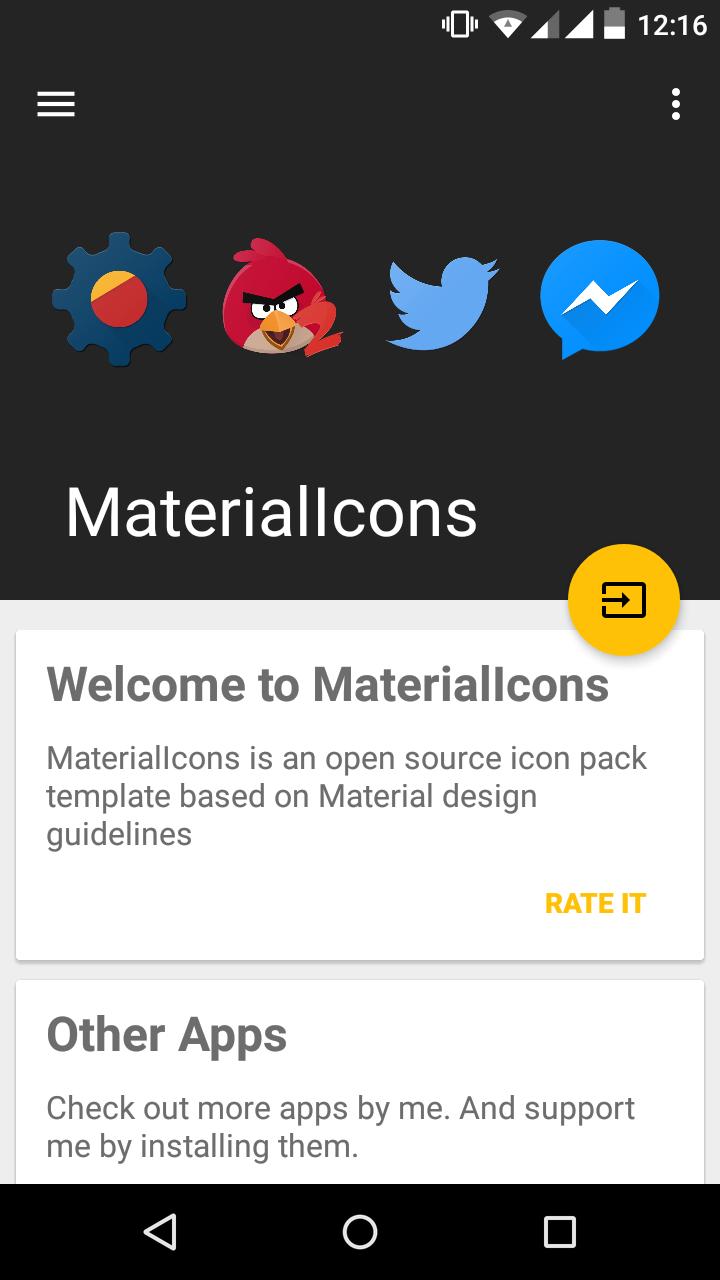The image size is (720, 1280).
Task: Select the Other Apps card
Action: point(360,1080)
